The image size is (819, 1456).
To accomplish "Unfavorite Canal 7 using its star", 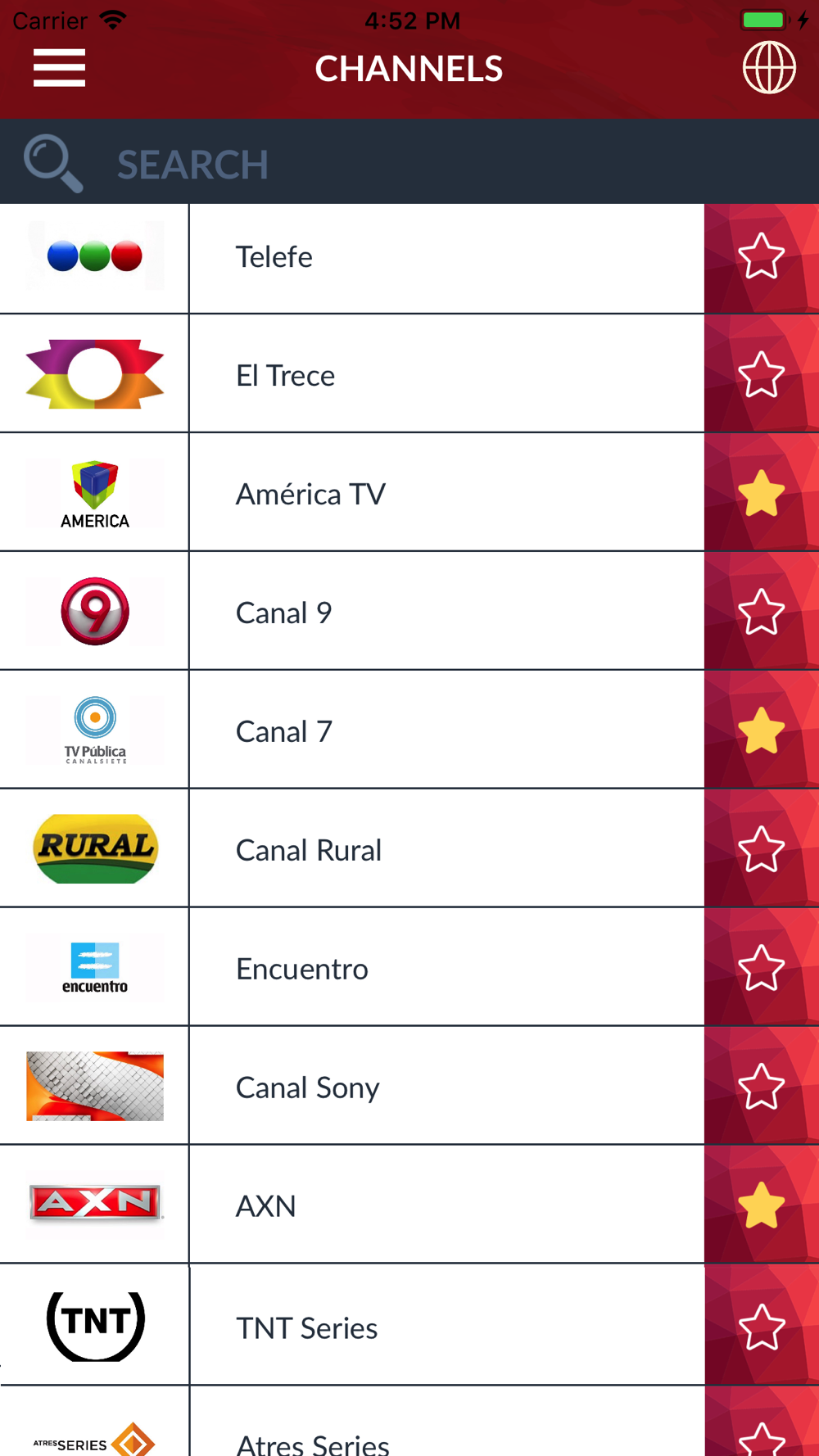I will pos(761,730).
